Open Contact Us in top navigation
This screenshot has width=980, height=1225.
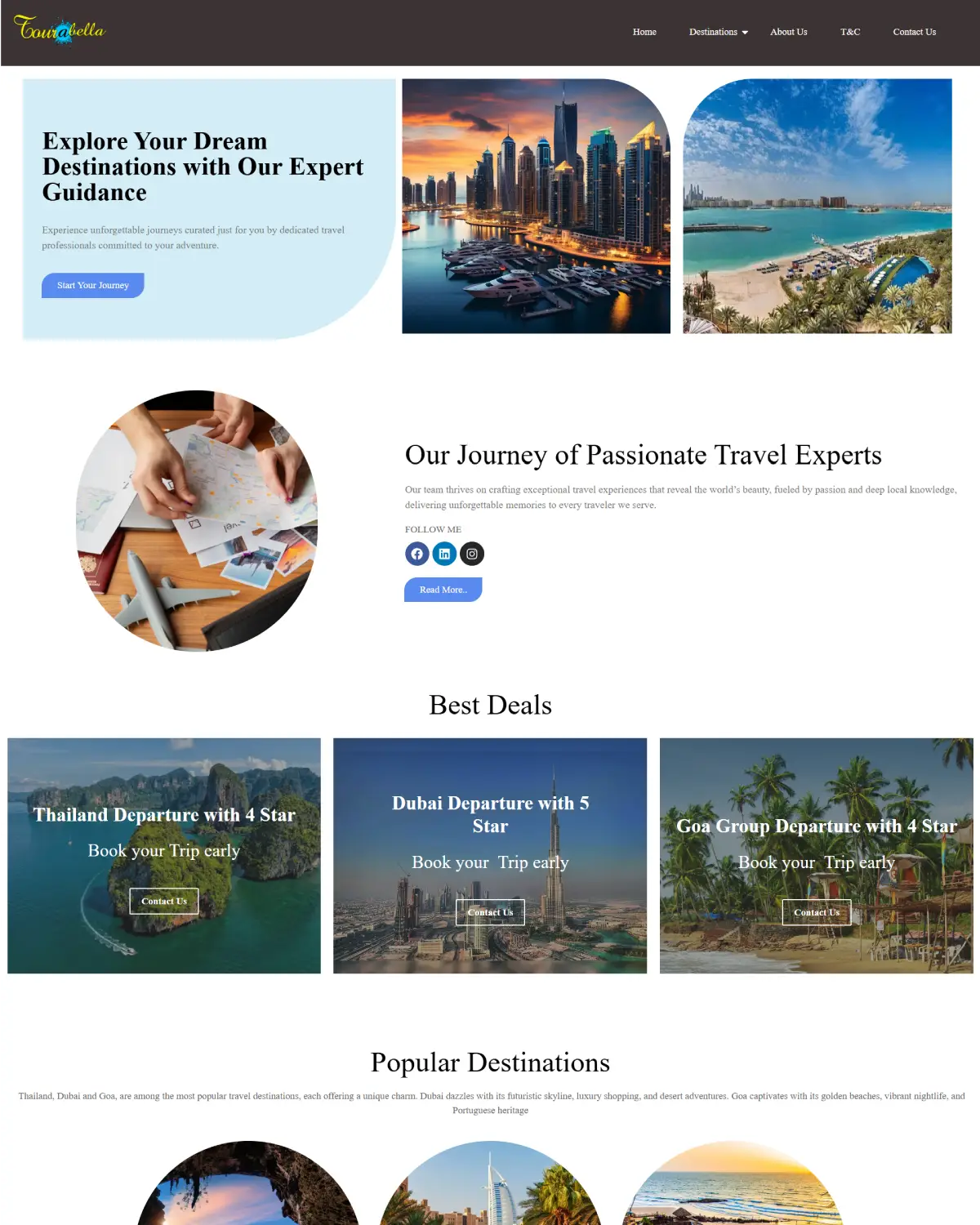pyautogui.click(x=914, y=32)
